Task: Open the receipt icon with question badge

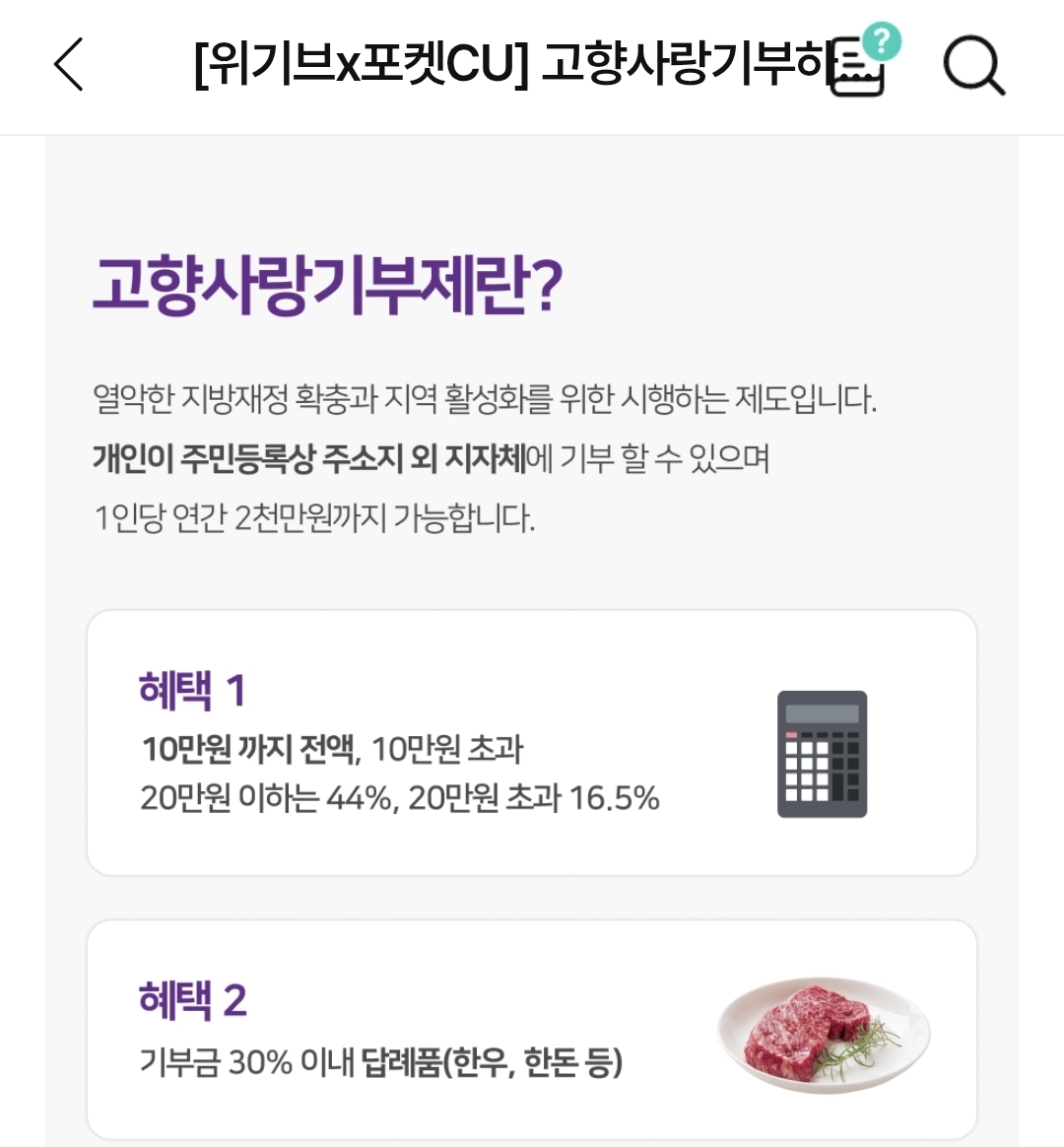Action: pyautogui.click(x=860, y=67)
